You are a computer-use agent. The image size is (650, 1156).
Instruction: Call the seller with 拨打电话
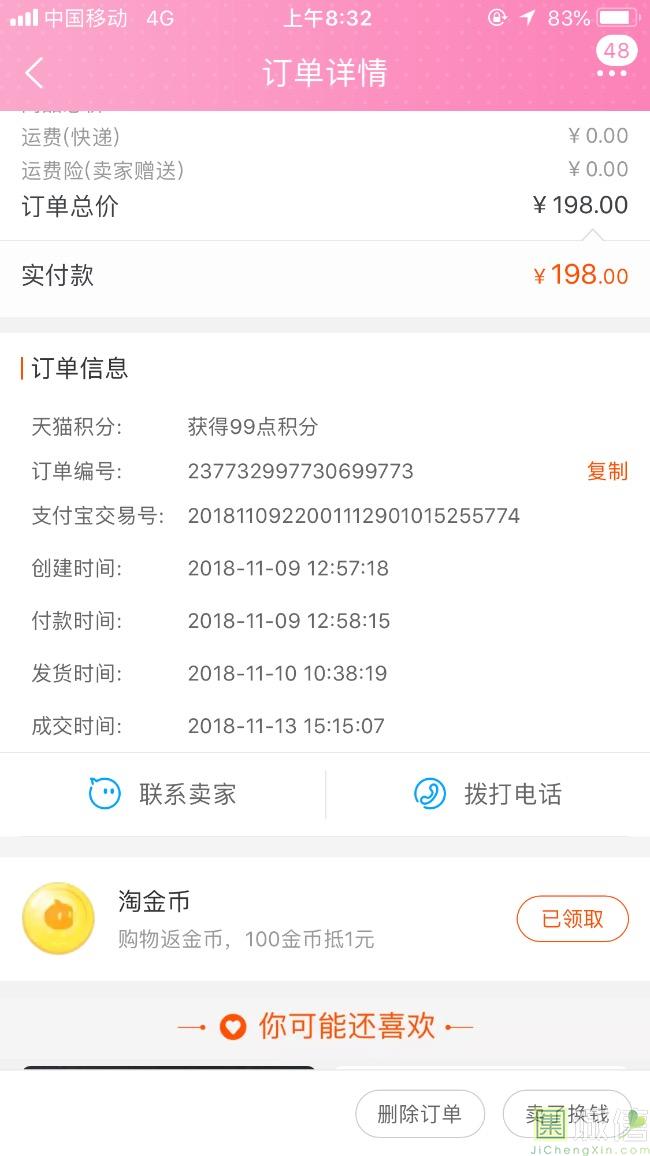488,794
